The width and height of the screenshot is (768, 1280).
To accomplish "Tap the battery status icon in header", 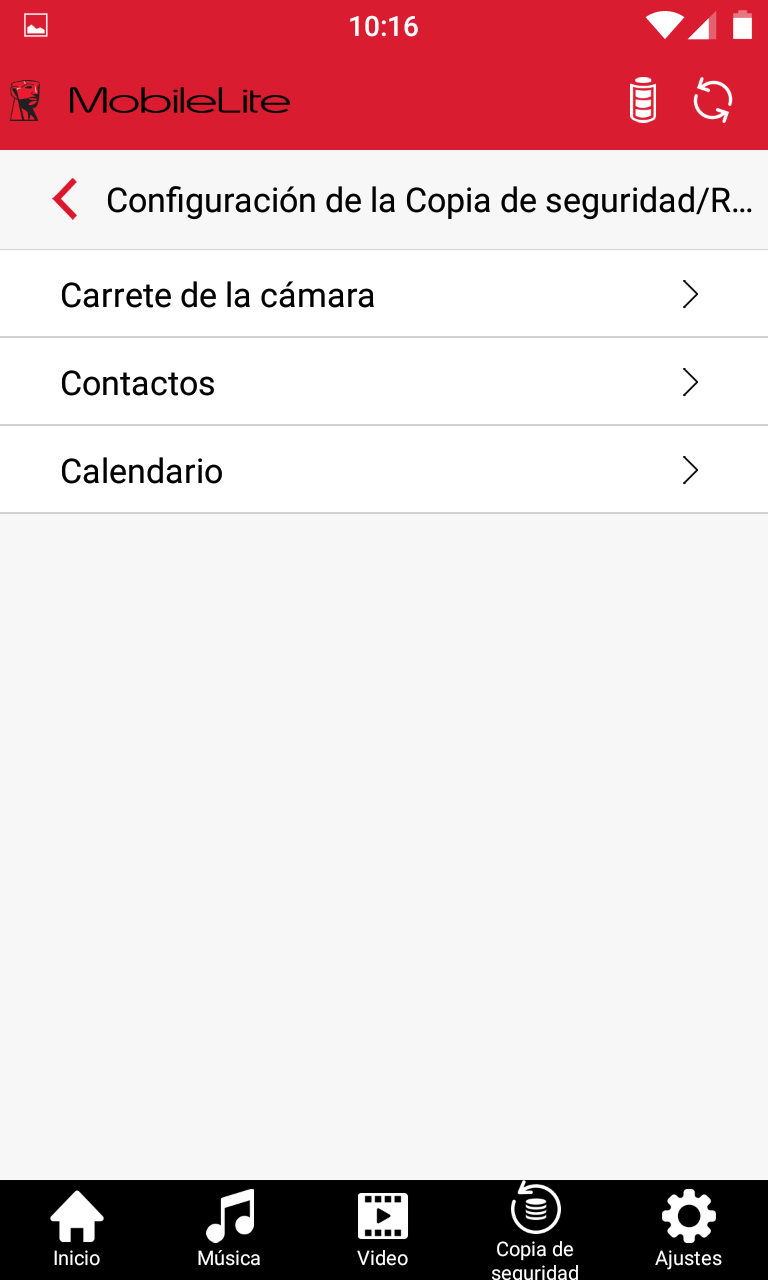I will click(x=643, y=101).
